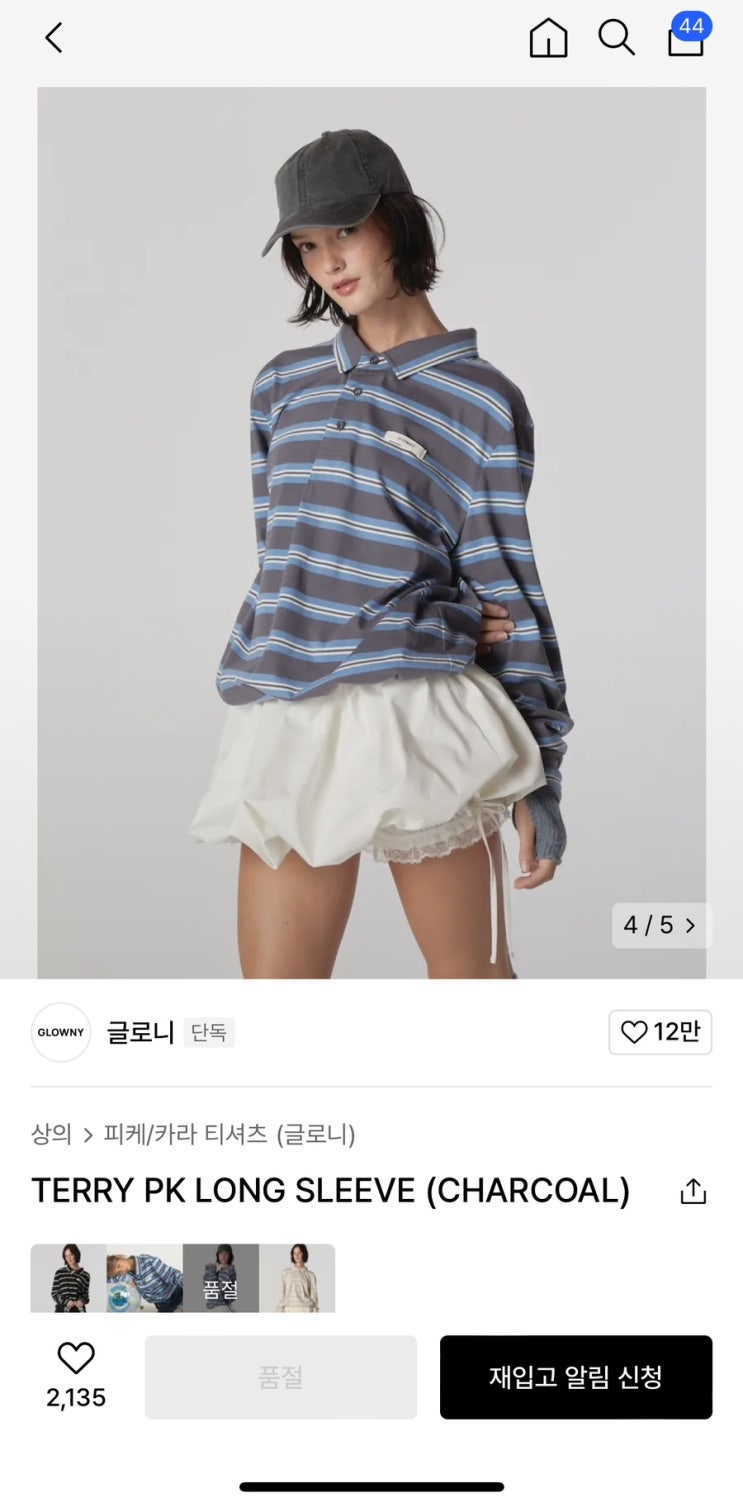Go back to the previous page

[x=54, y=38]
